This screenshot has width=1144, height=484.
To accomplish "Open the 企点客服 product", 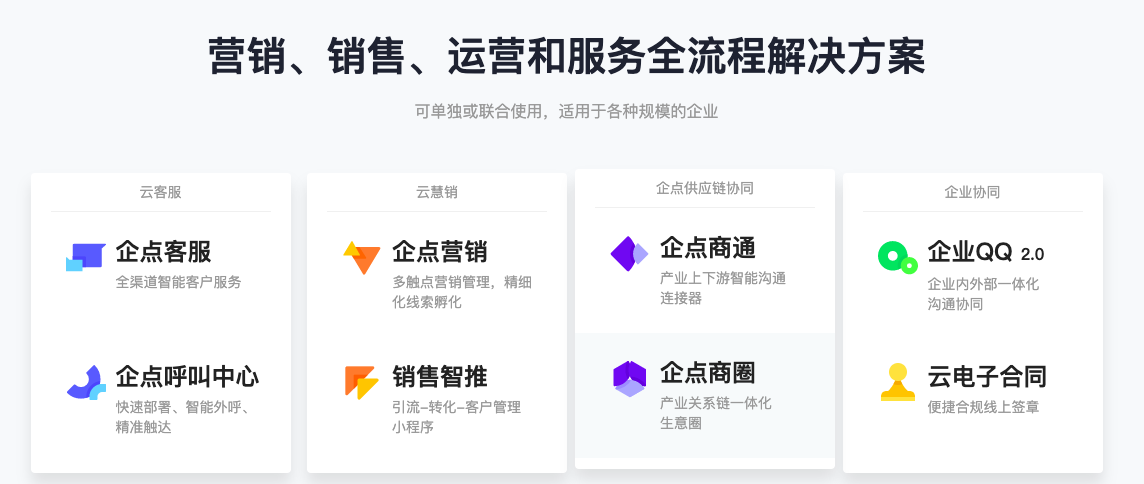I will click(x=163, y=252).
